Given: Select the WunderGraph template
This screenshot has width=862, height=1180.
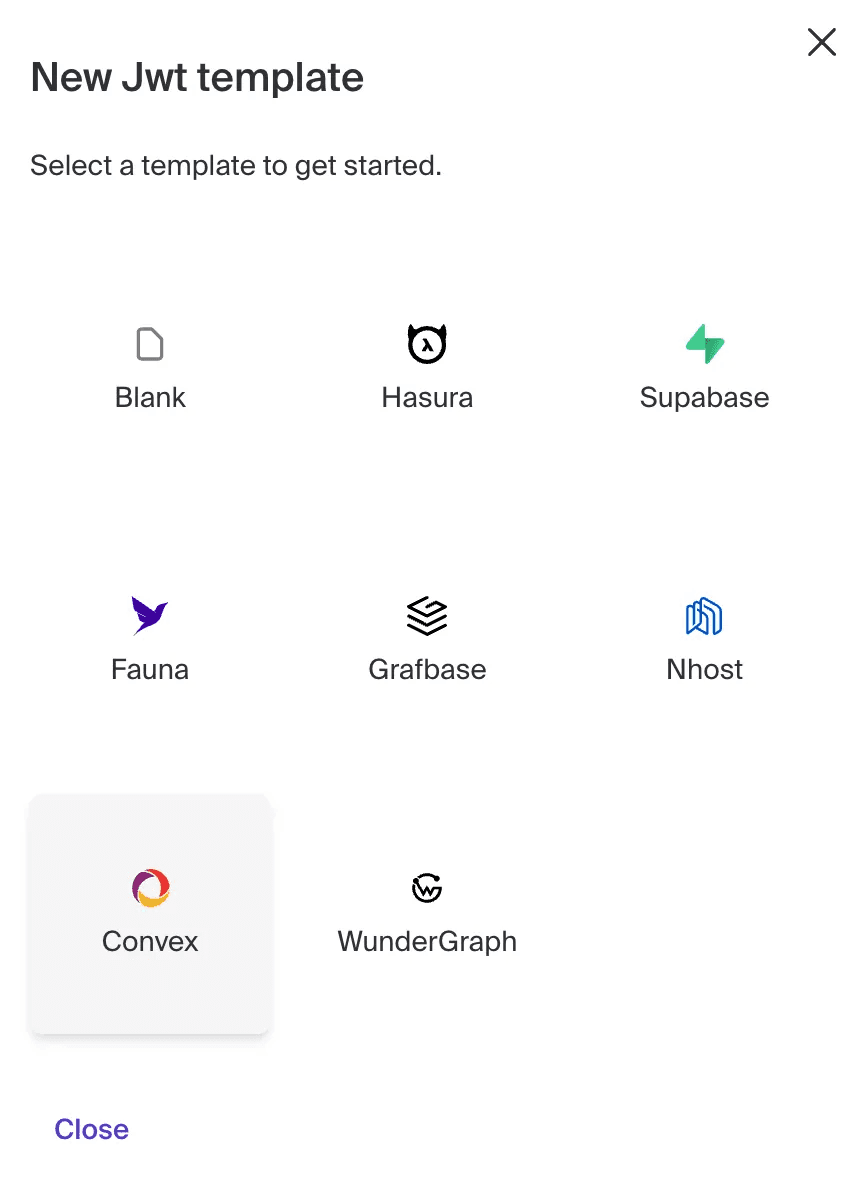Looking at the screenshot, I should [427, 914].
